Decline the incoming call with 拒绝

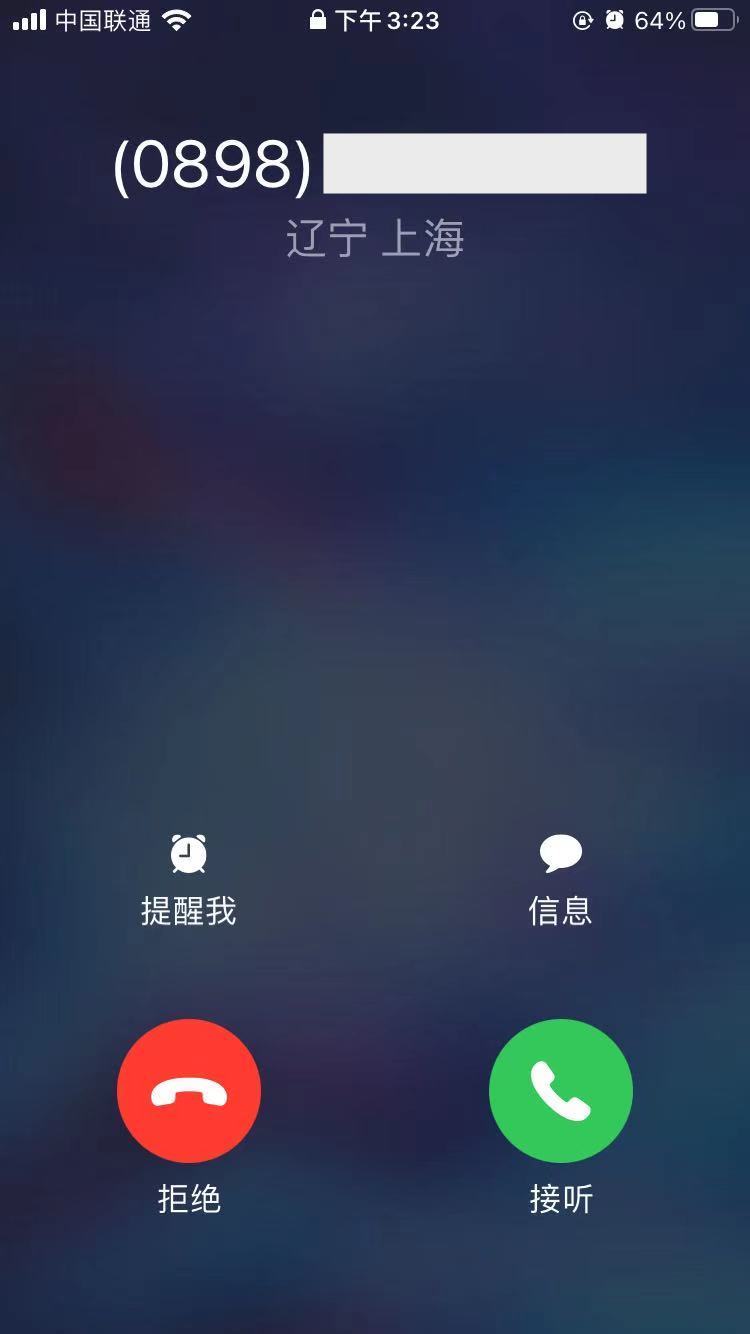click(189, 1091)
